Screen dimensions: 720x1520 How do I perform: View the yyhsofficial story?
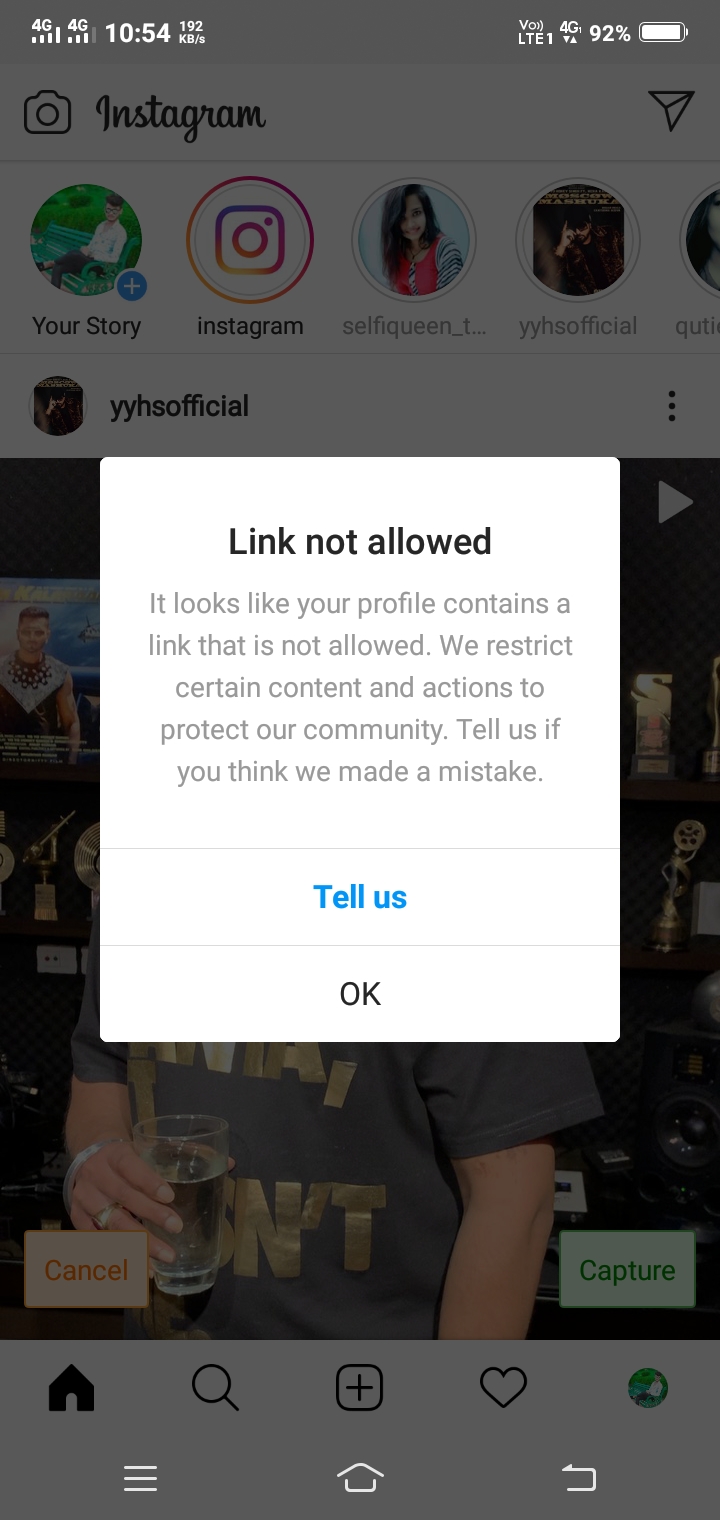coord(578,242)
